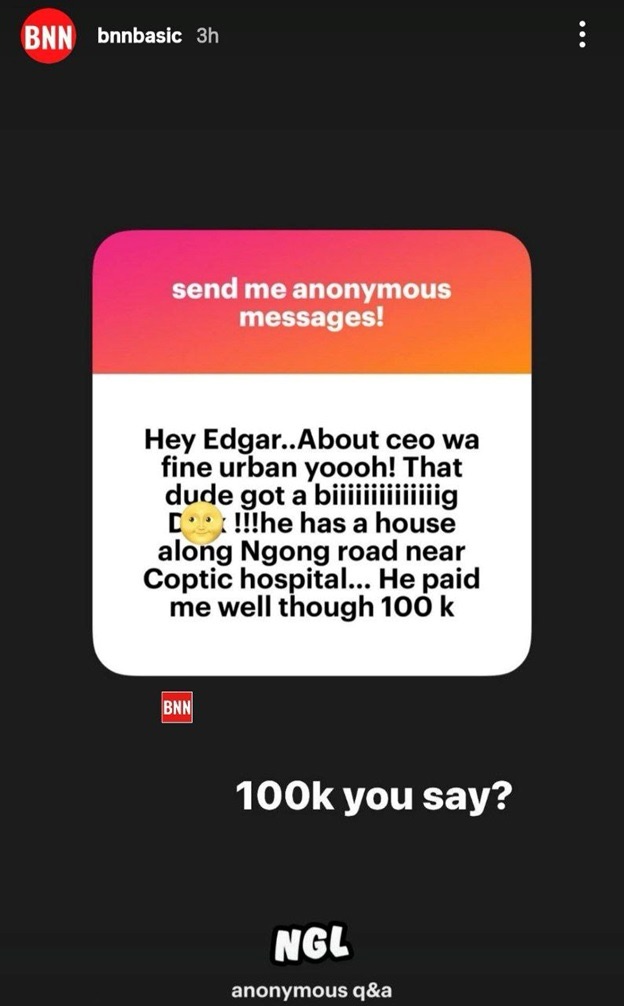Open bnnbasic profile from avatar
Viewport: 624px width, 1006px height.
49,37
